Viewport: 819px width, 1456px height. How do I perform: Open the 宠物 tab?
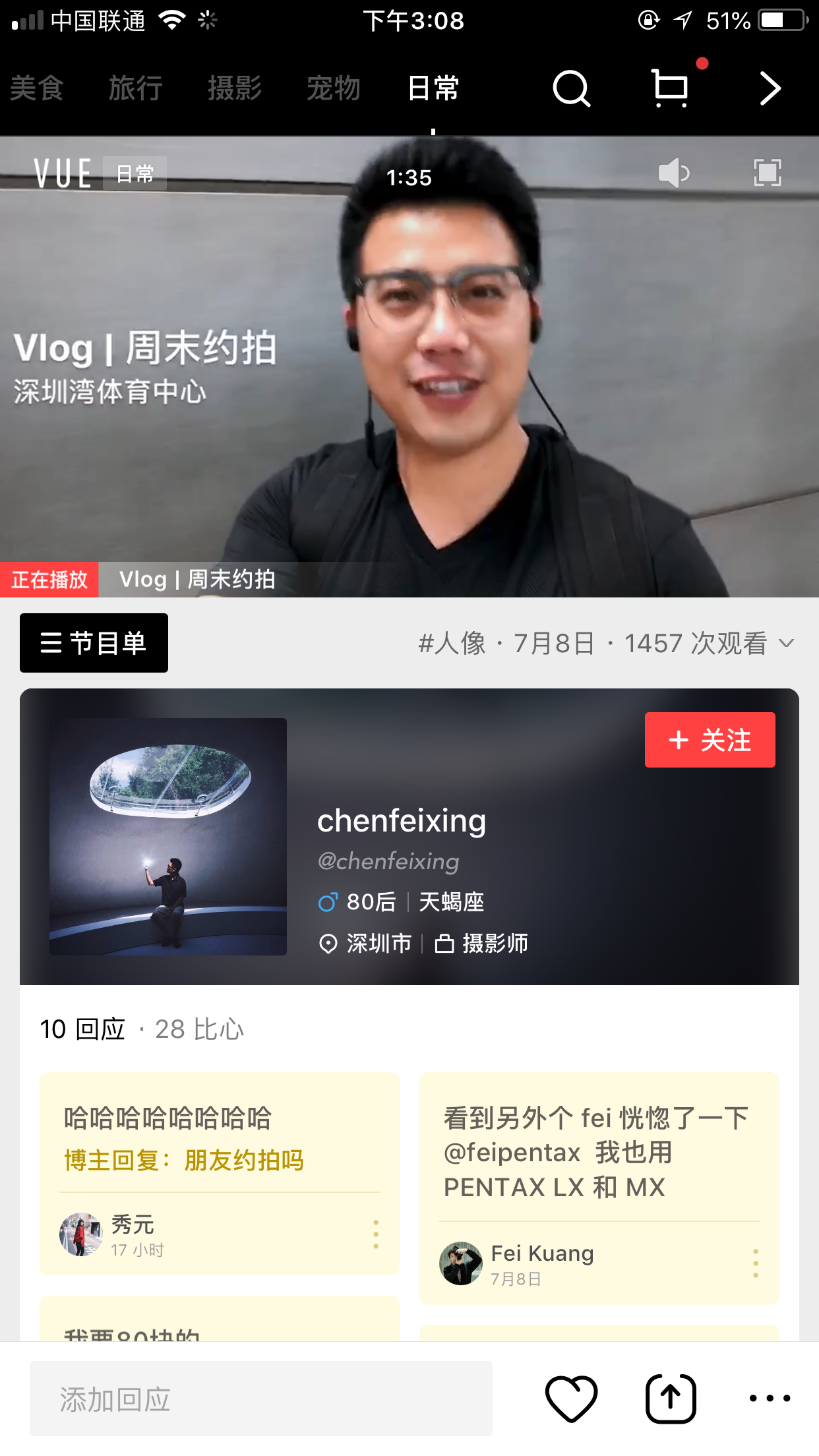tap(334, 88)
